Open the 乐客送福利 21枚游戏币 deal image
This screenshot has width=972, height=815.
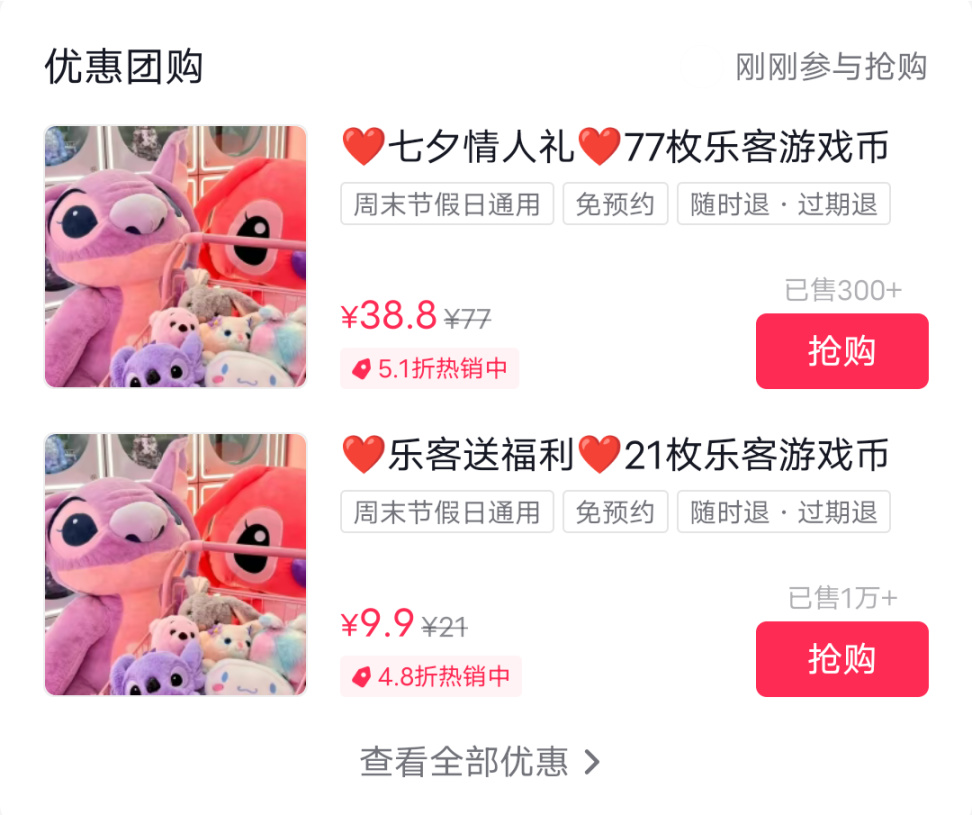pos(175,565)
